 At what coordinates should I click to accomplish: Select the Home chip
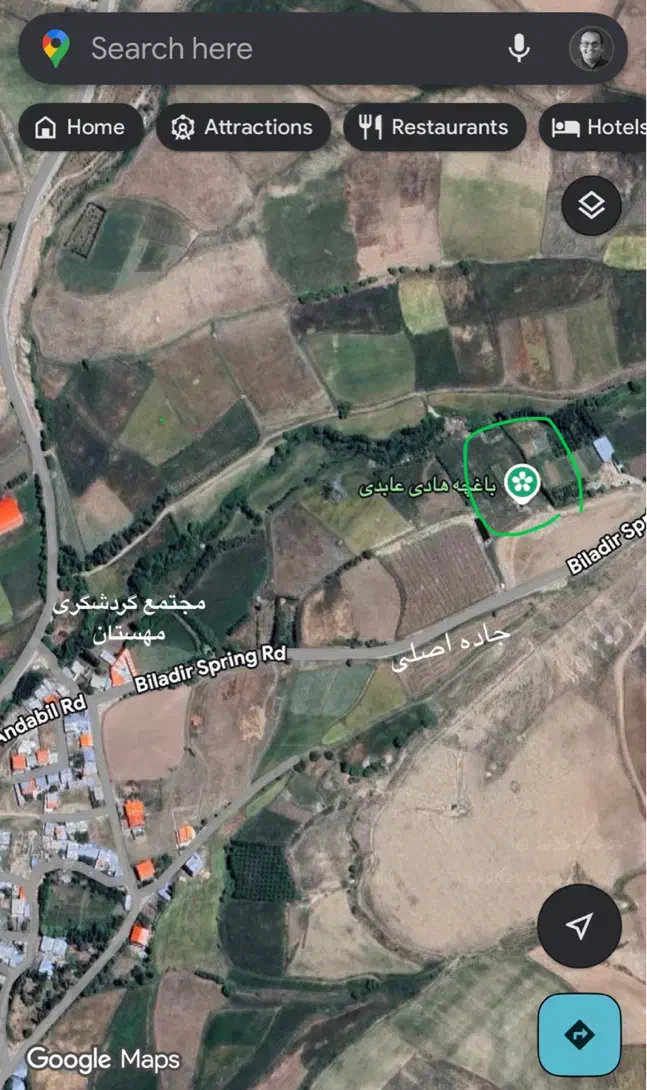tap(81, 127)
